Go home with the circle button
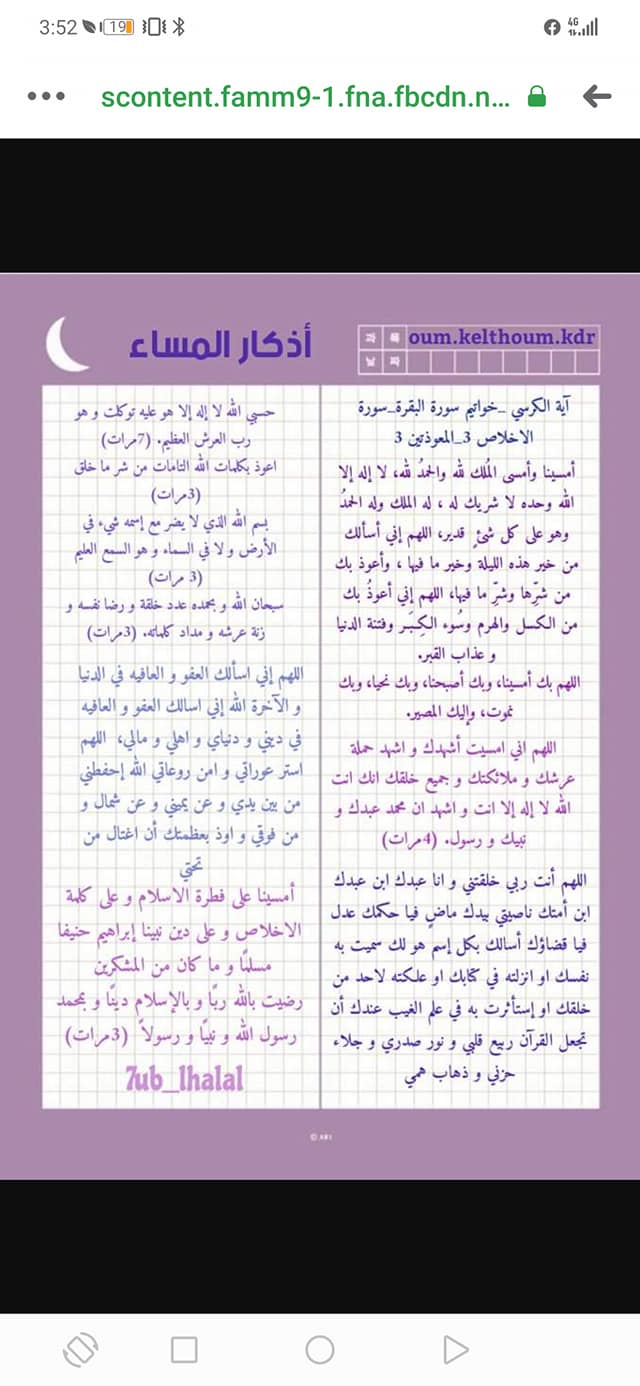640x1386 pixels. click(320, 1350)
